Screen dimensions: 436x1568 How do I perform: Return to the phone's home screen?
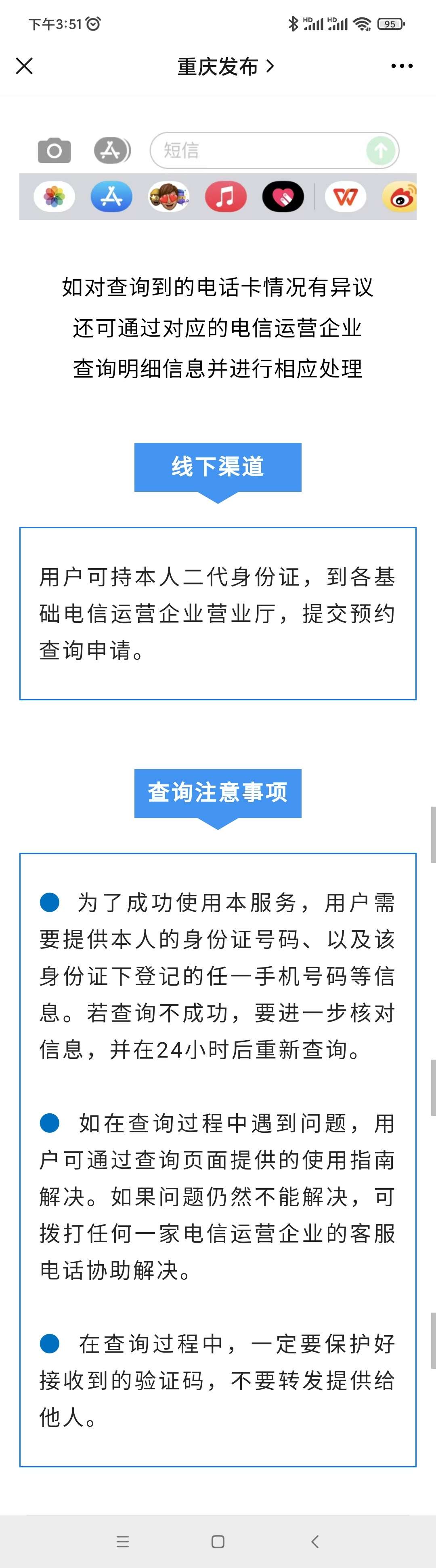218,1541
